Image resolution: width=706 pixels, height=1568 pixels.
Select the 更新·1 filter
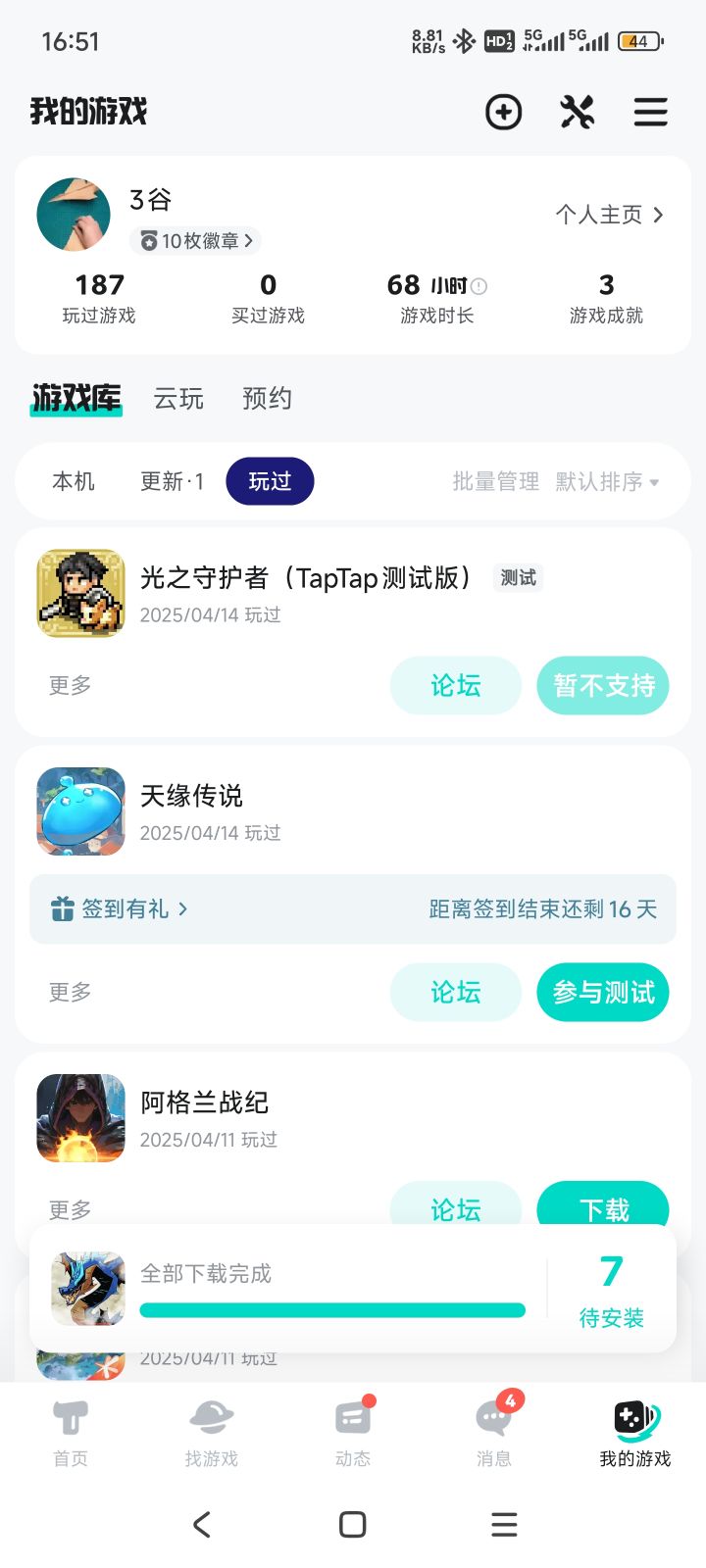point(172,481)
